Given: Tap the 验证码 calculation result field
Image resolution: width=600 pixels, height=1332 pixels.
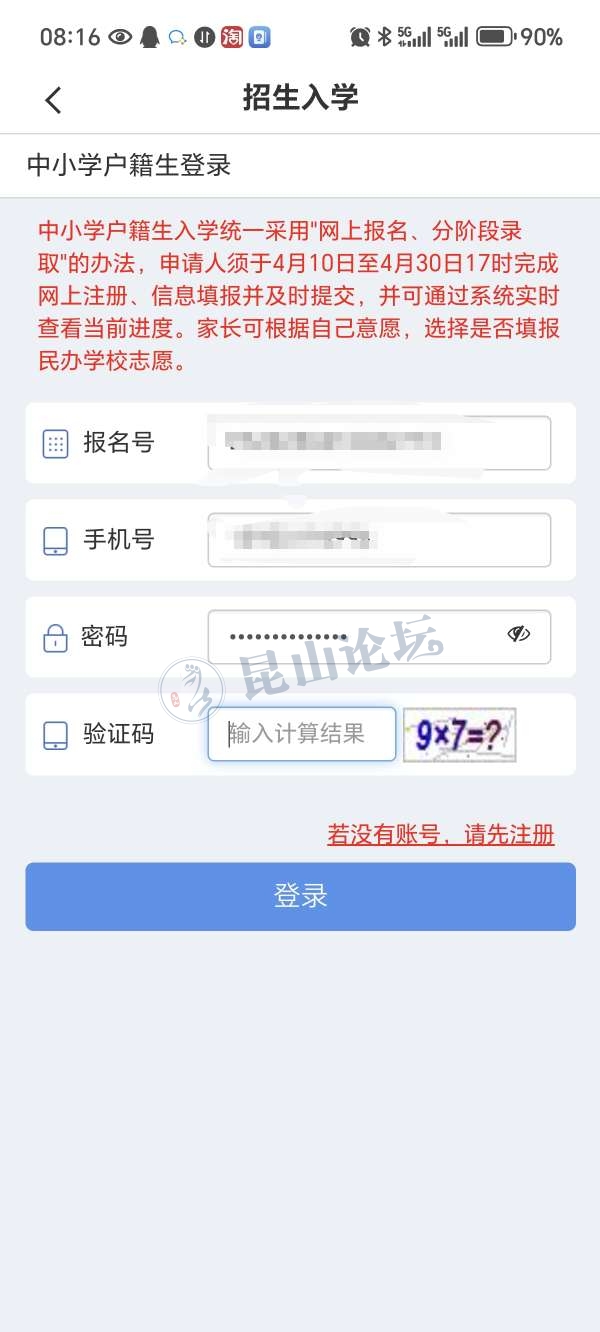Looking at the screenshot, I should pos(302,734).
